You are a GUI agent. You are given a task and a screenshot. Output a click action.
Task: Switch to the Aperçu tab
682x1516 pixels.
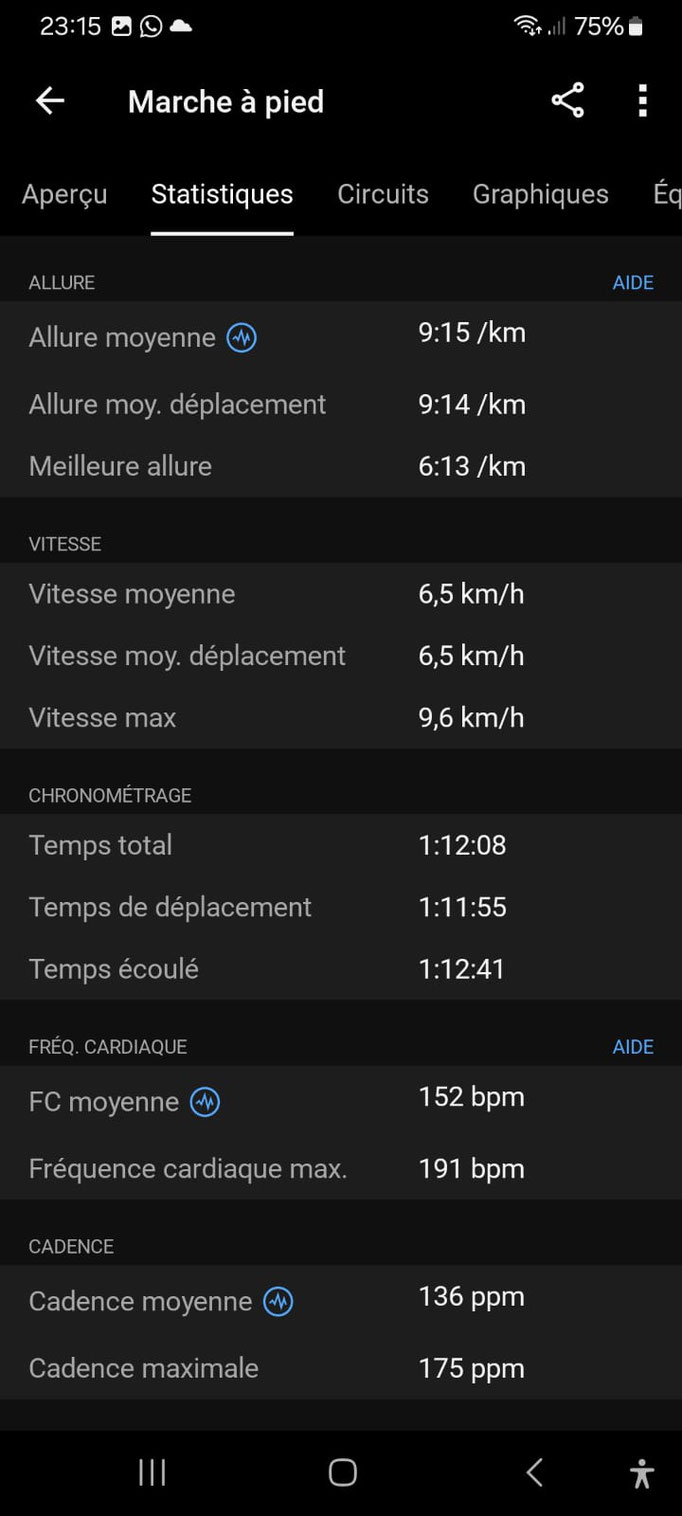point(65,194)
